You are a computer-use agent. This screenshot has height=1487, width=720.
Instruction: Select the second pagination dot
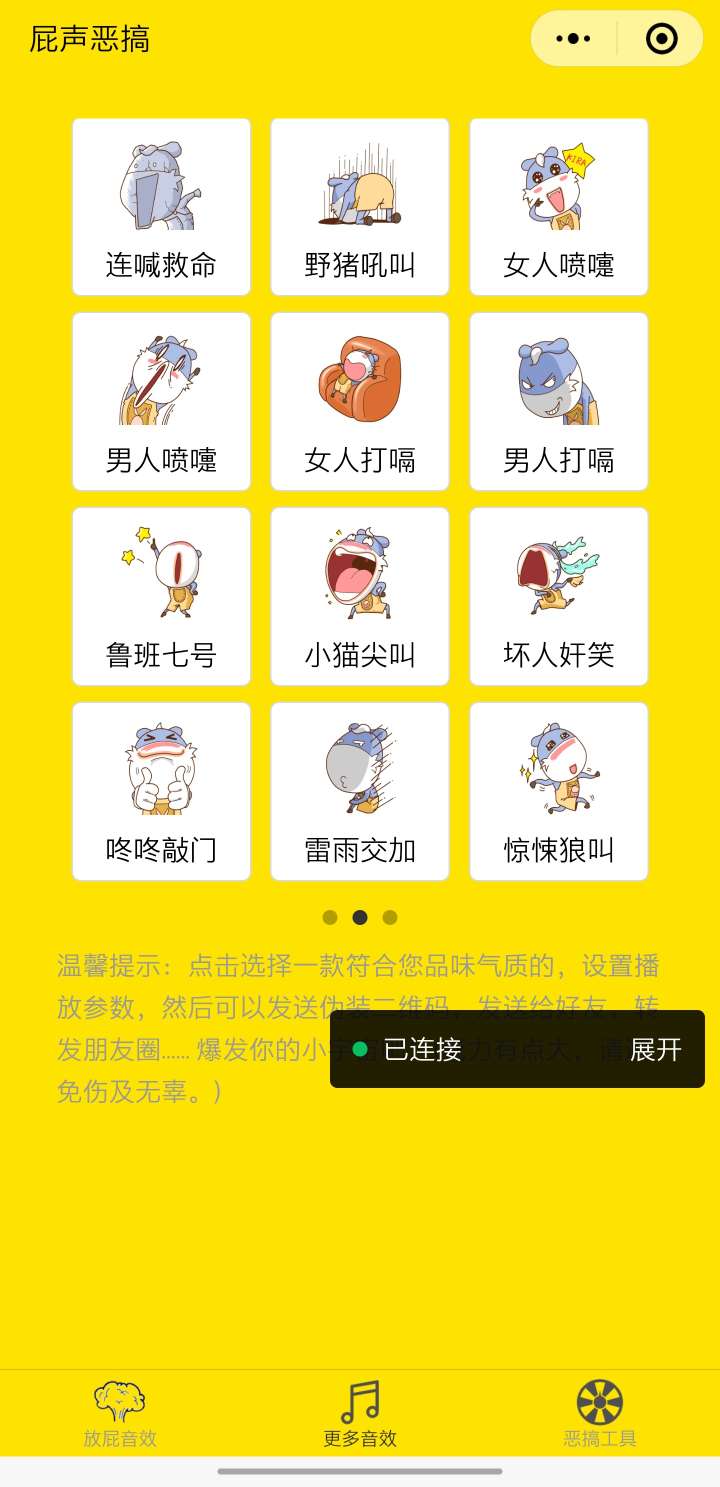pos(359,917)
